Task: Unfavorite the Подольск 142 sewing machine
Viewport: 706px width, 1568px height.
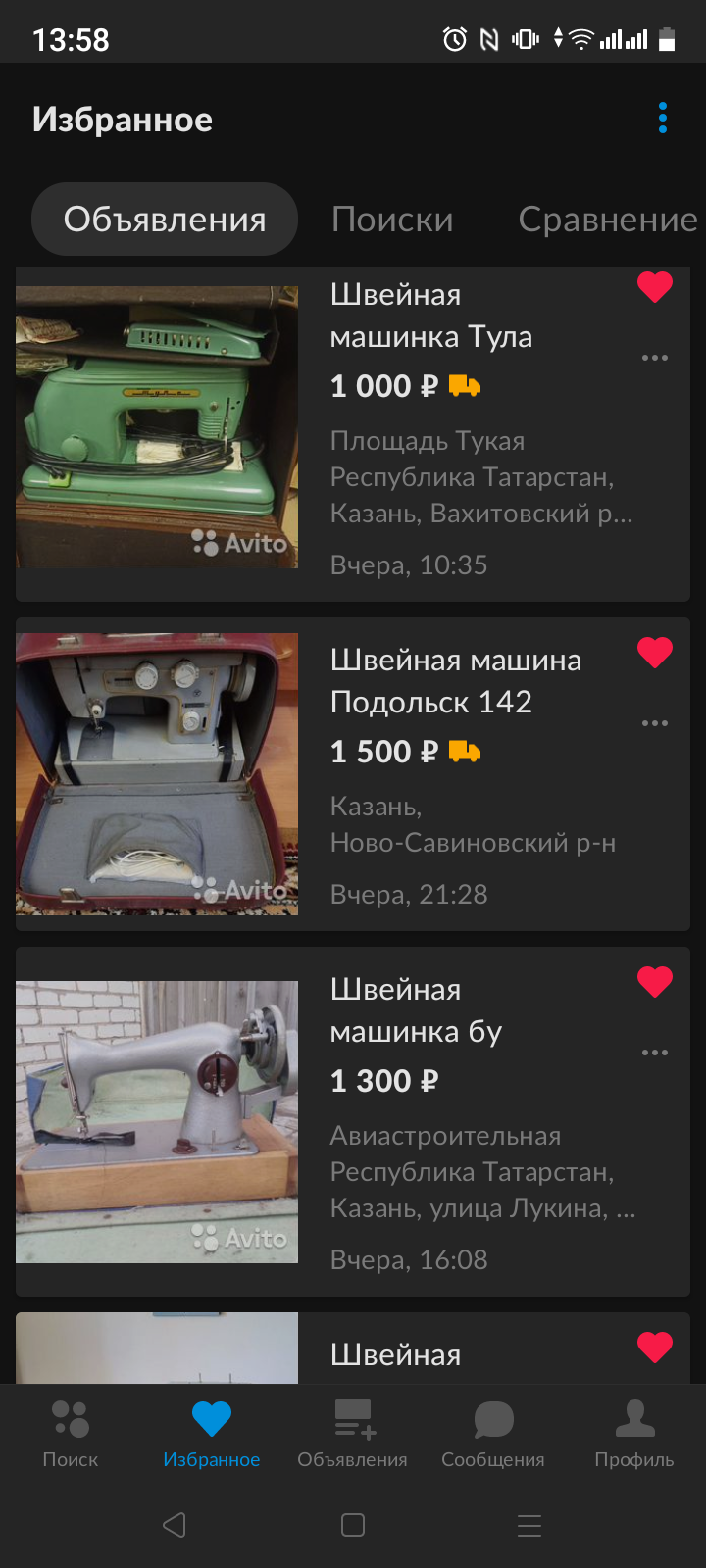Action: pyautogui.click(x=655, y=653)
